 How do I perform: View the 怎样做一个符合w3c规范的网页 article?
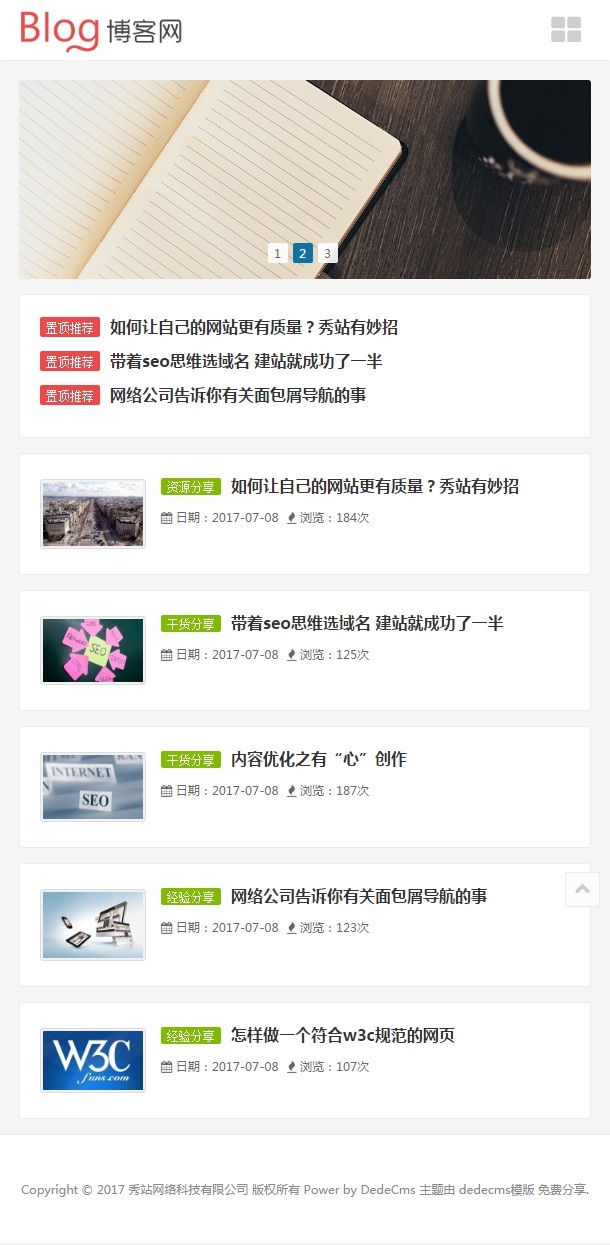coord(343,1035)
